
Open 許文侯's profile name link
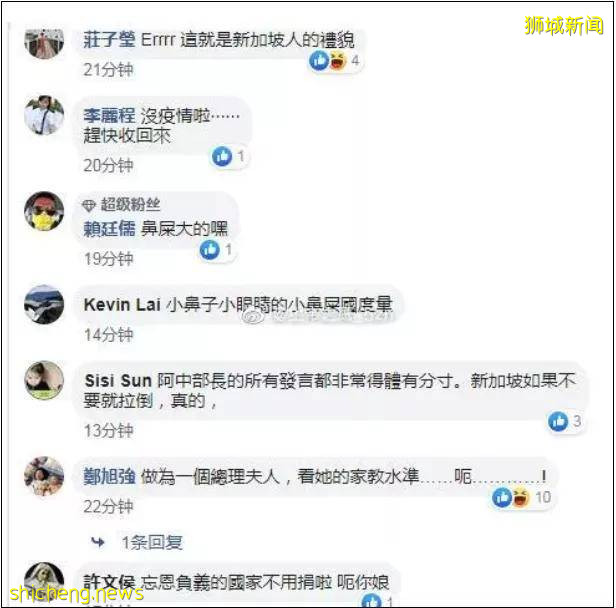point(109,581)
